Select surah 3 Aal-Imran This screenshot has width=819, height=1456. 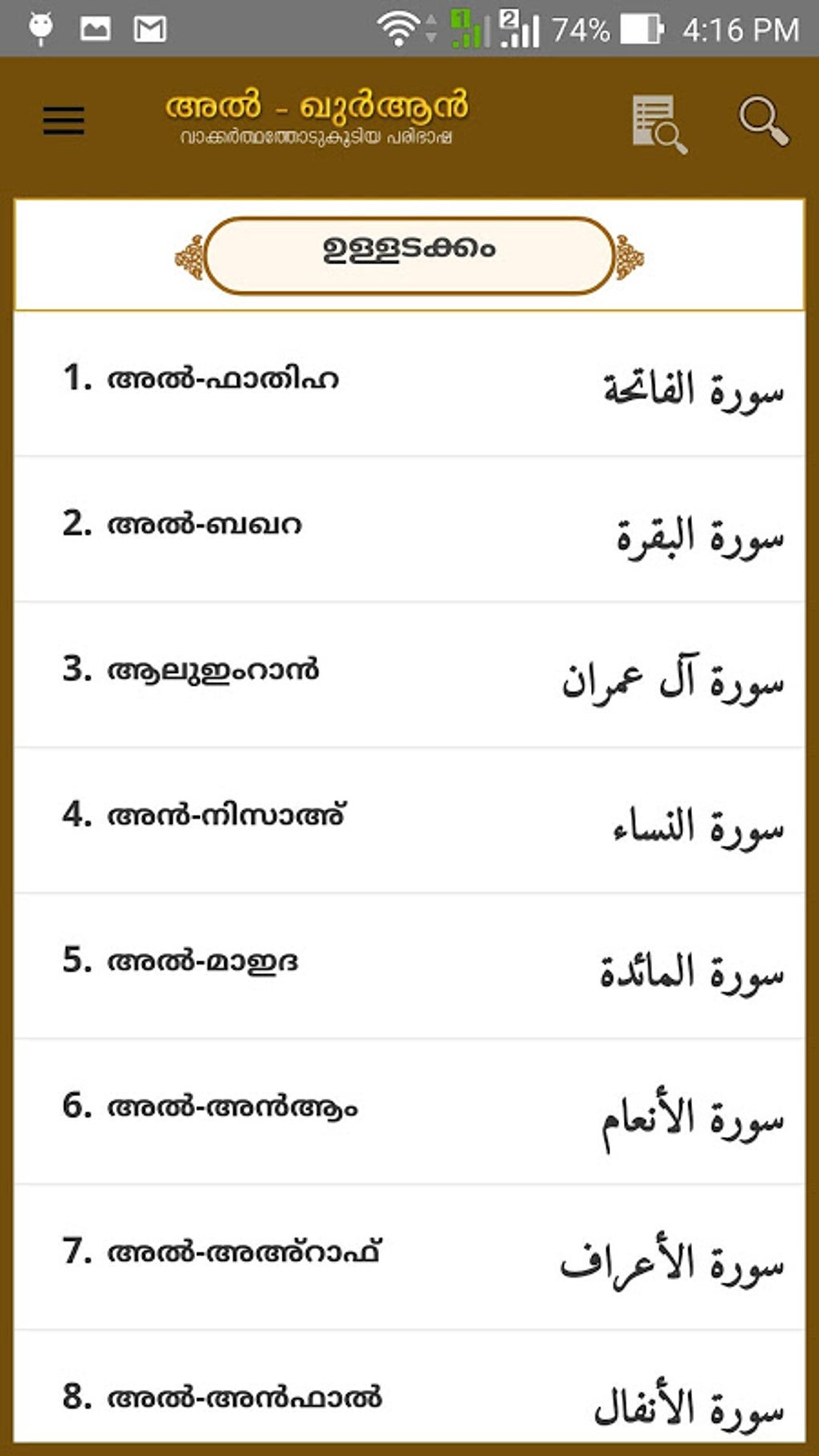409,675
